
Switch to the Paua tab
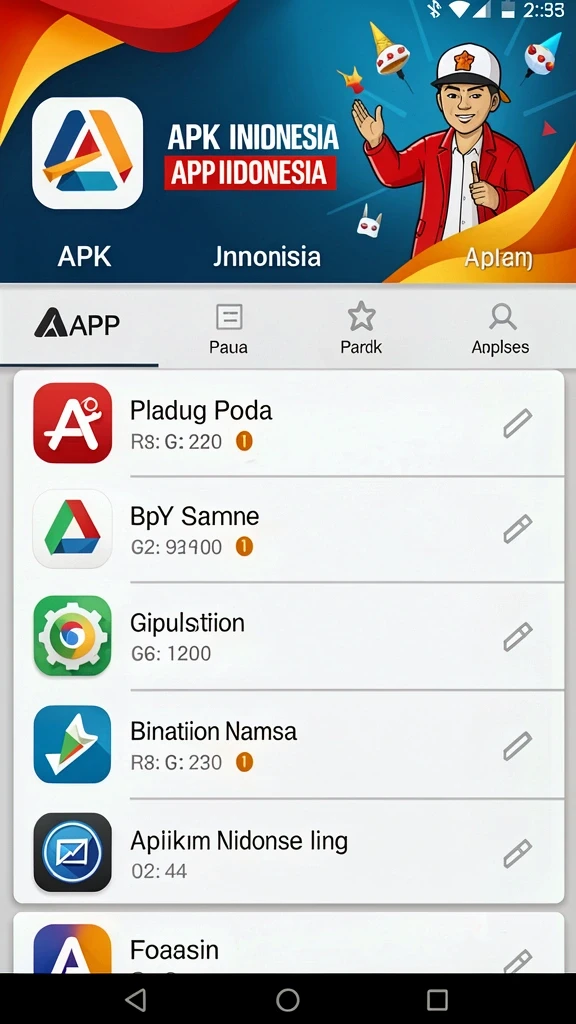229,329
